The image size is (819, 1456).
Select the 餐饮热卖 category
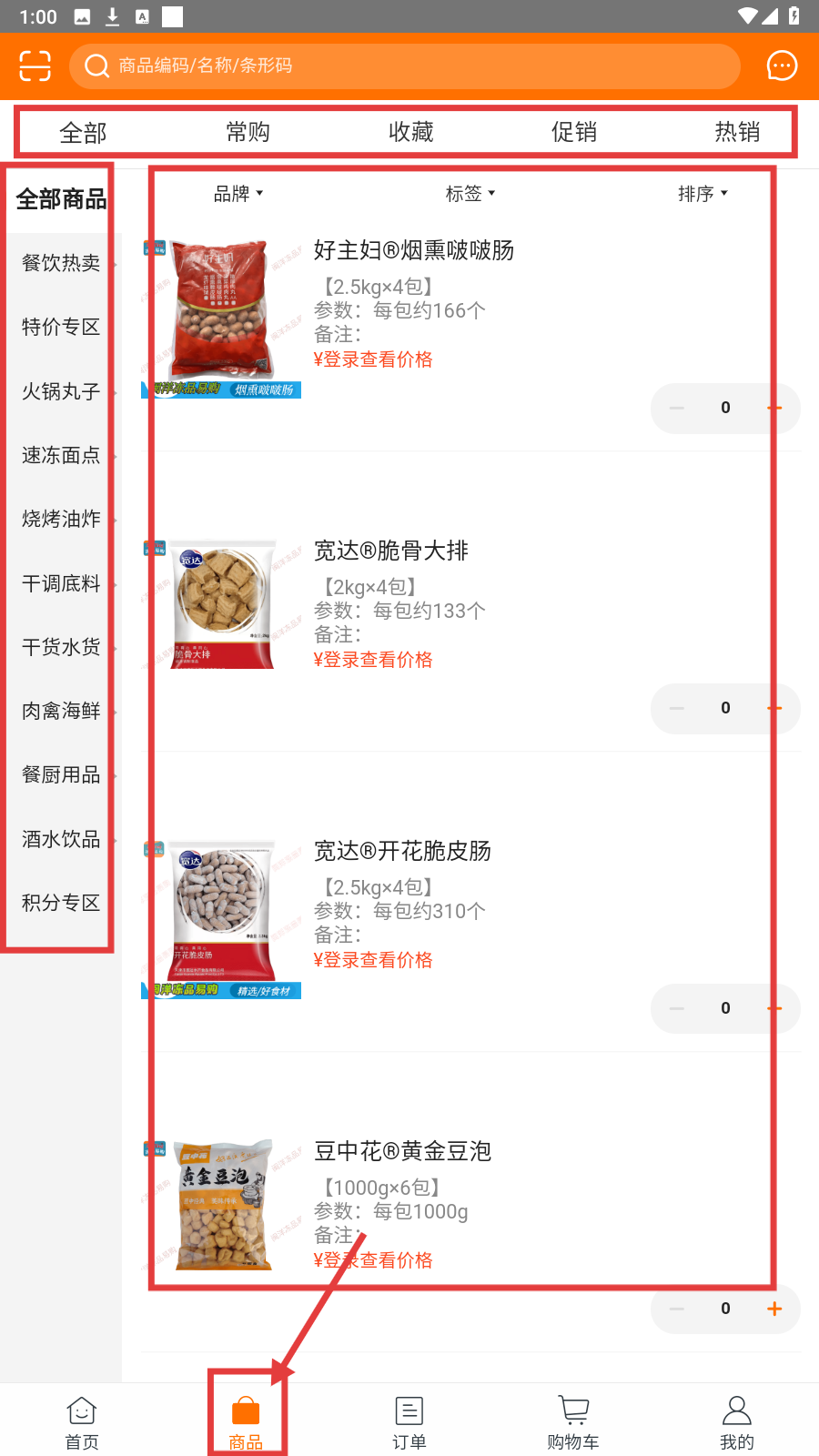point(61,263)
